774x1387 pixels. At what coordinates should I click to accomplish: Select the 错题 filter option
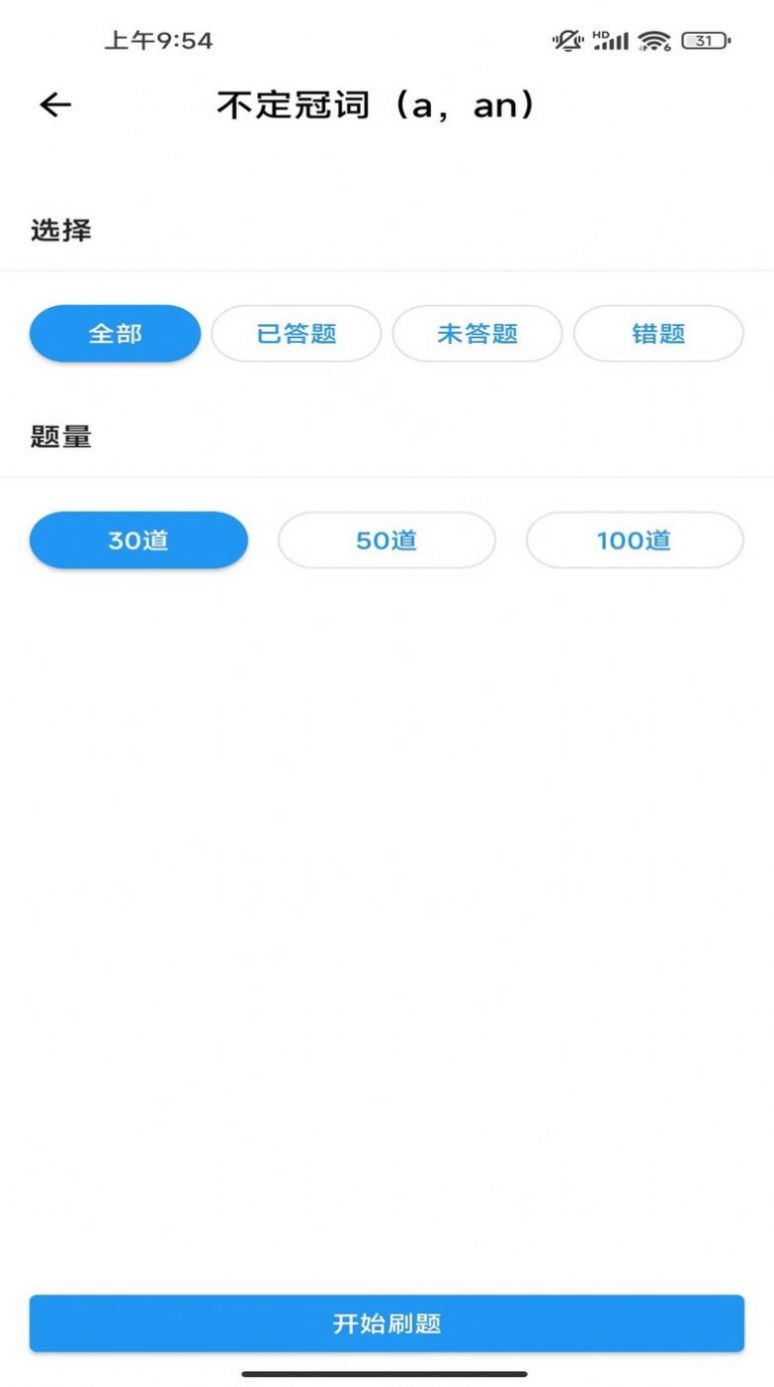tap(658, 333)
